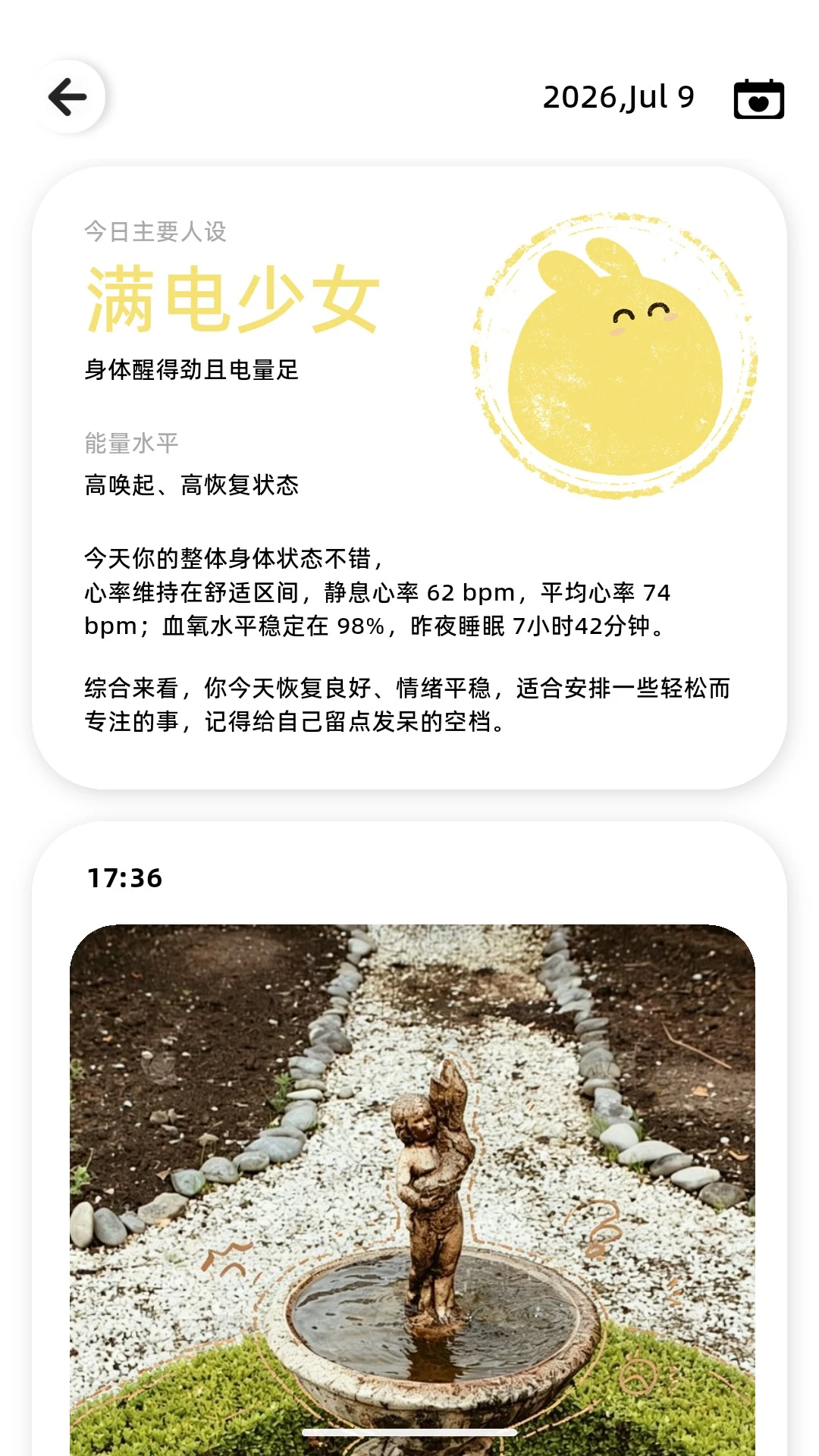819x1456 pixels.
Task: Open the 17:36 garden fountain photo
Action: click(413, 1189)
